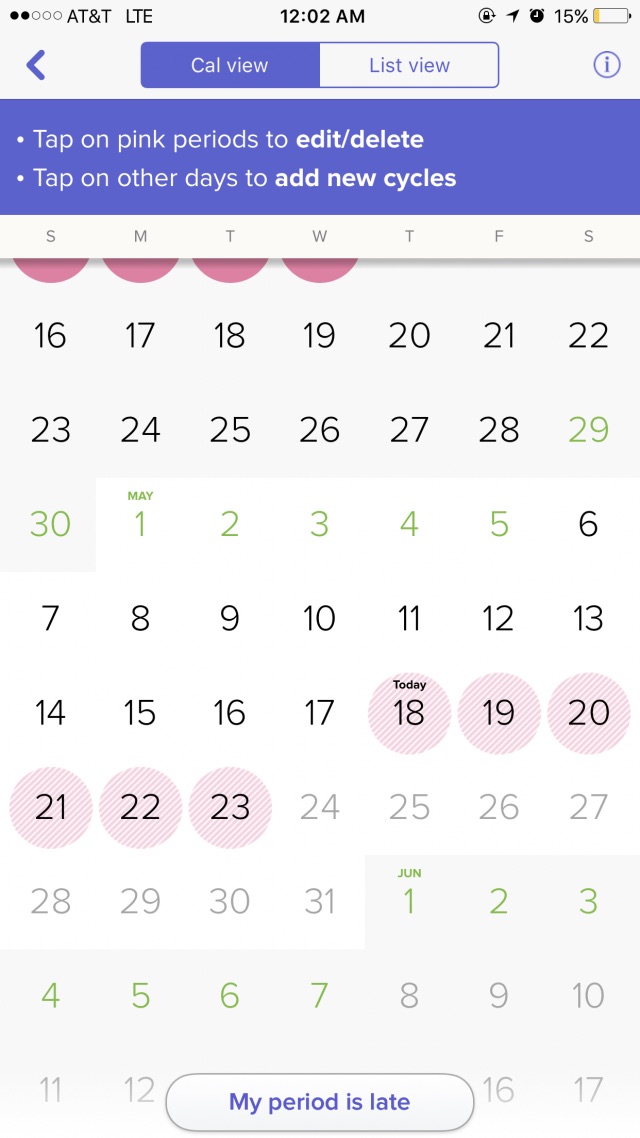Edit the predicted period on Today 18
Screen dimensions: 640x1138
(409, 713)
